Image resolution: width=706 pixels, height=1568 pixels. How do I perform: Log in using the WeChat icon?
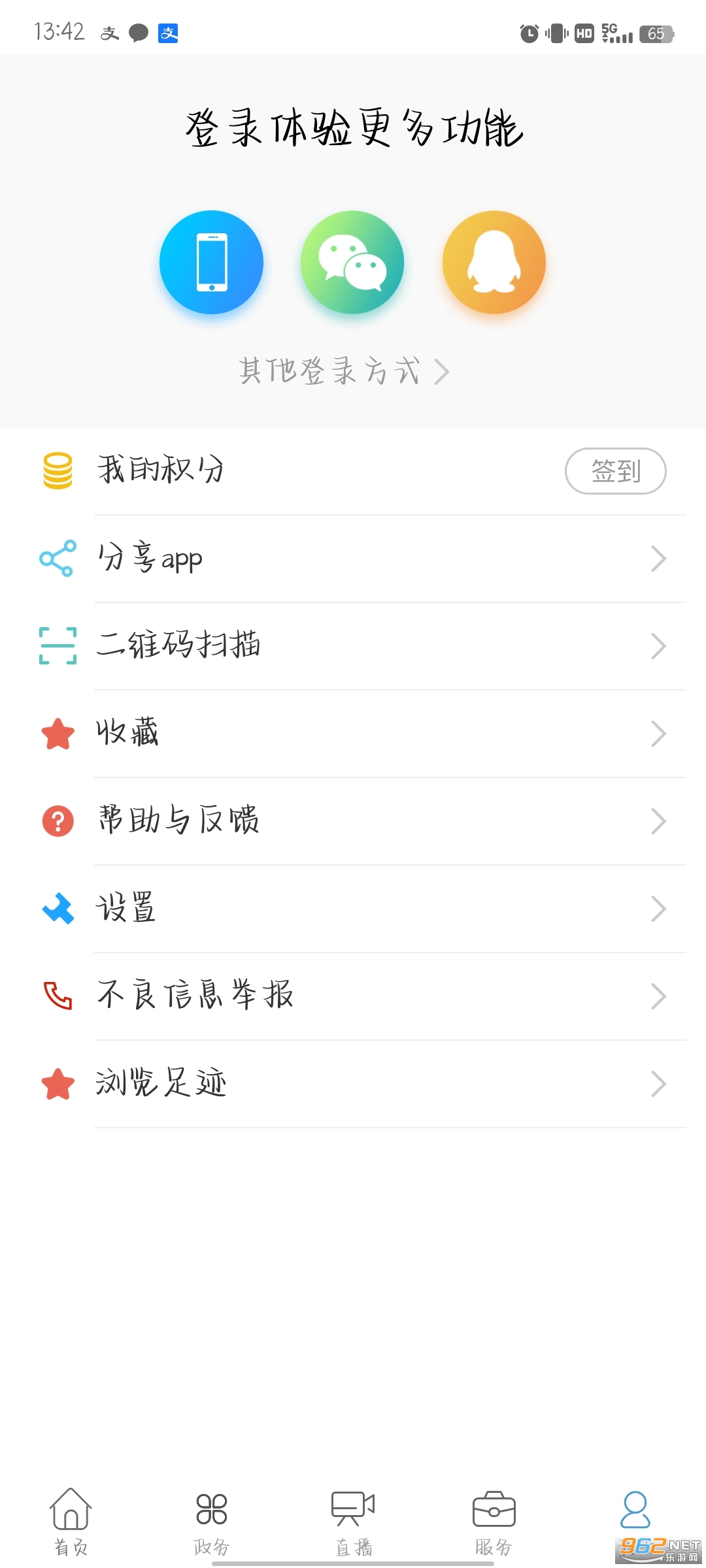[352, 262]
